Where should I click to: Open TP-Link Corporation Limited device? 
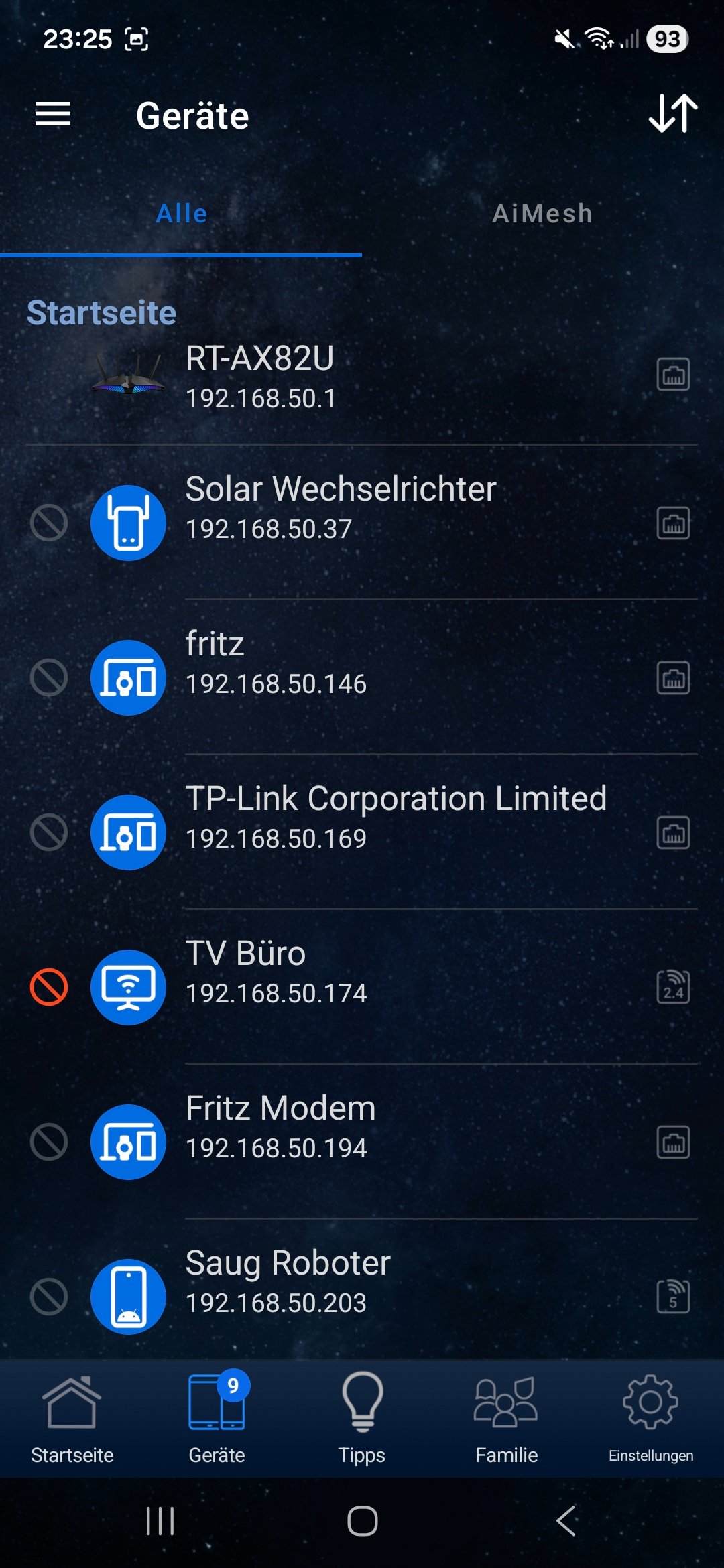point(396,818)
